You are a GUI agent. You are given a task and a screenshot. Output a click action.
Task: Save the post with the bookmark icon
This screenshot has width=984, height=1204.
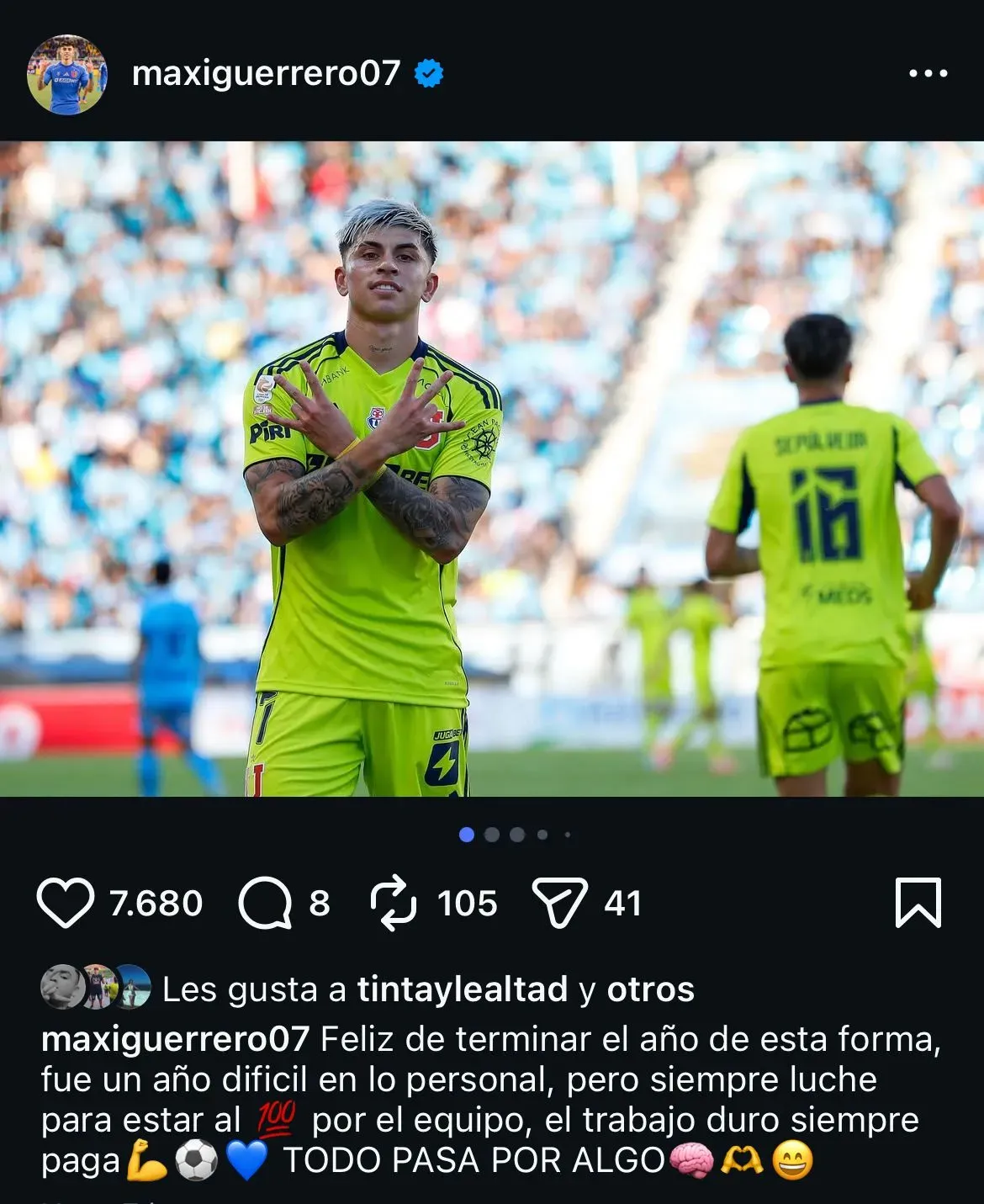(x=918, y=903)
